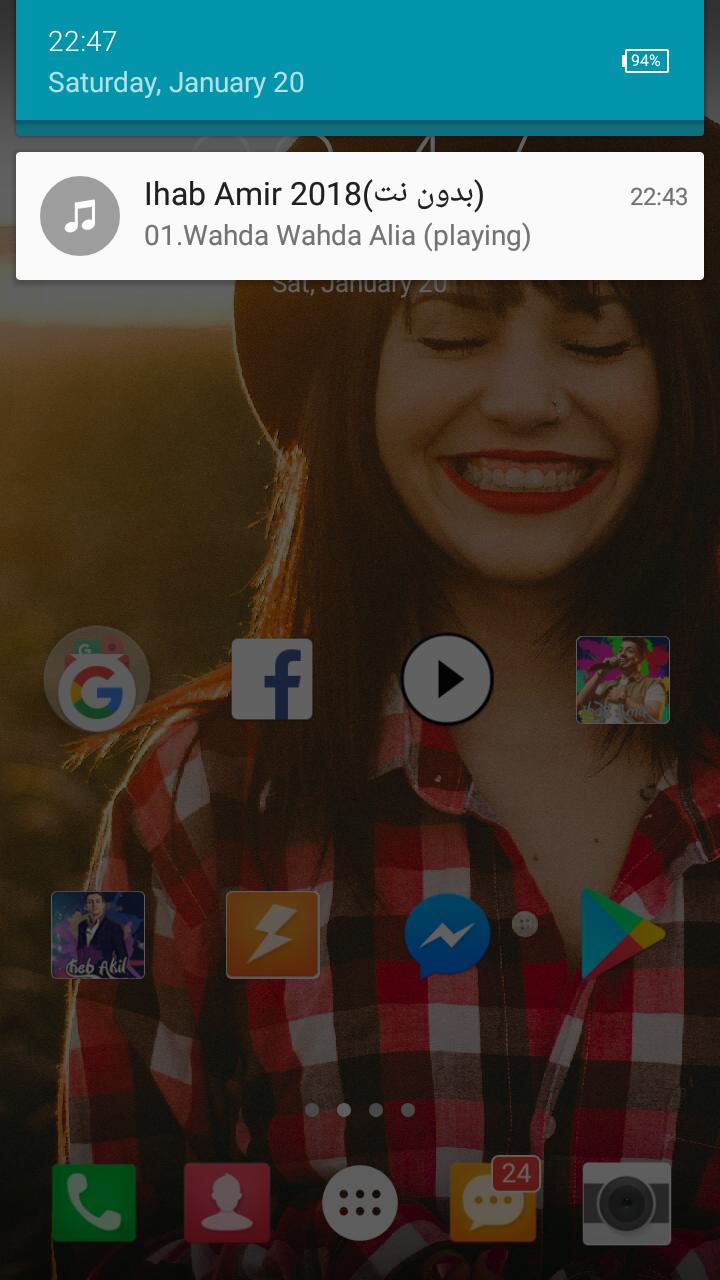720x1280 pixels.
Task: Open the video player app
Action: tap(447, 680)
